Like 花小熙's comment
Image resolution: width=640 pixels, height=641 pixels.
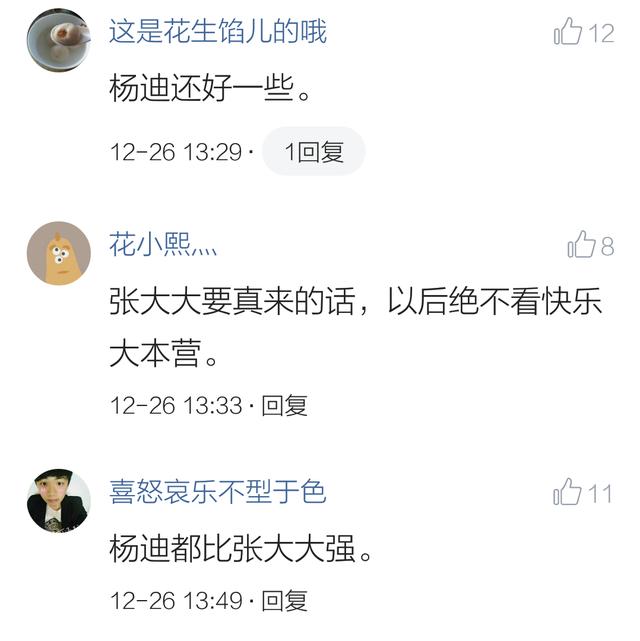point(581,244)
